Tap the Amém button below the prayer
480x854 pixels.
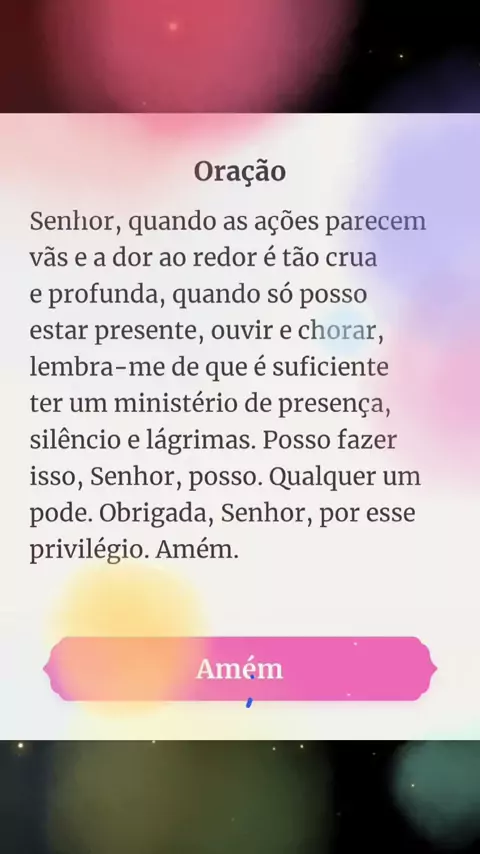(240, 668)
